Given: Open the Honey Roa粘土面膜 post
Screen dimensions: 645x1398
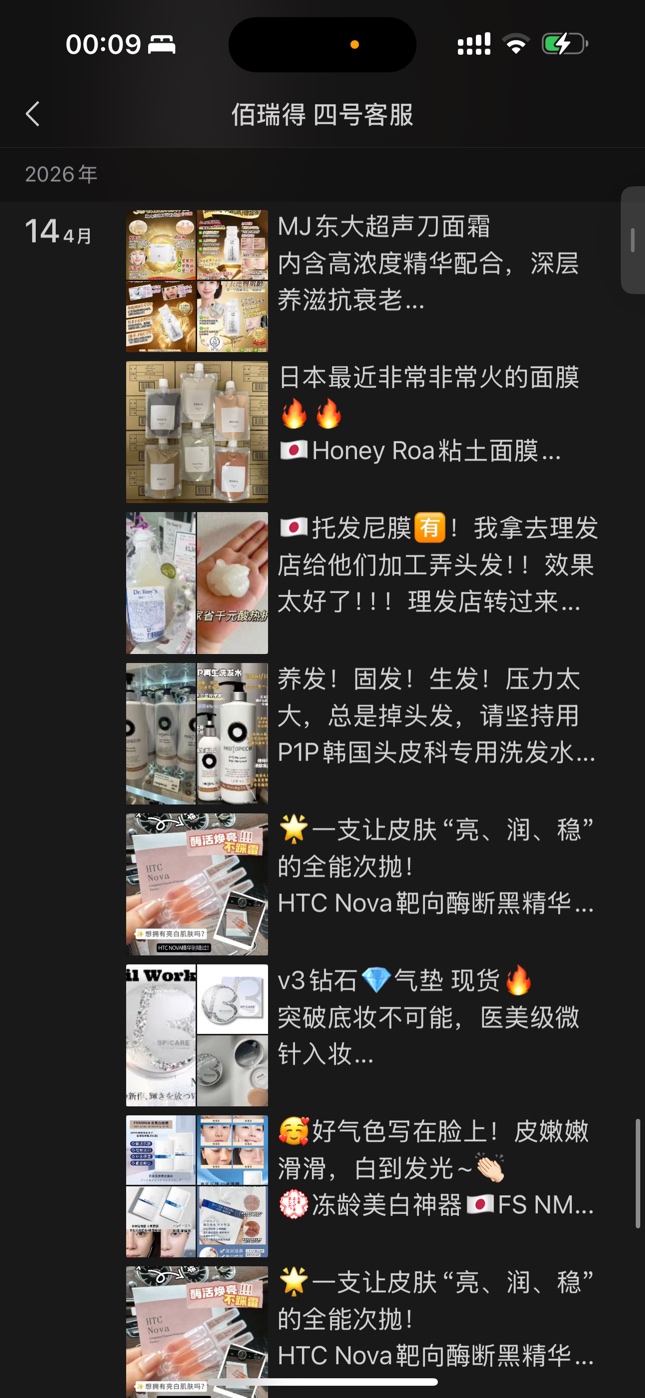Looking at the screenshot, I should tap(437, 414).
